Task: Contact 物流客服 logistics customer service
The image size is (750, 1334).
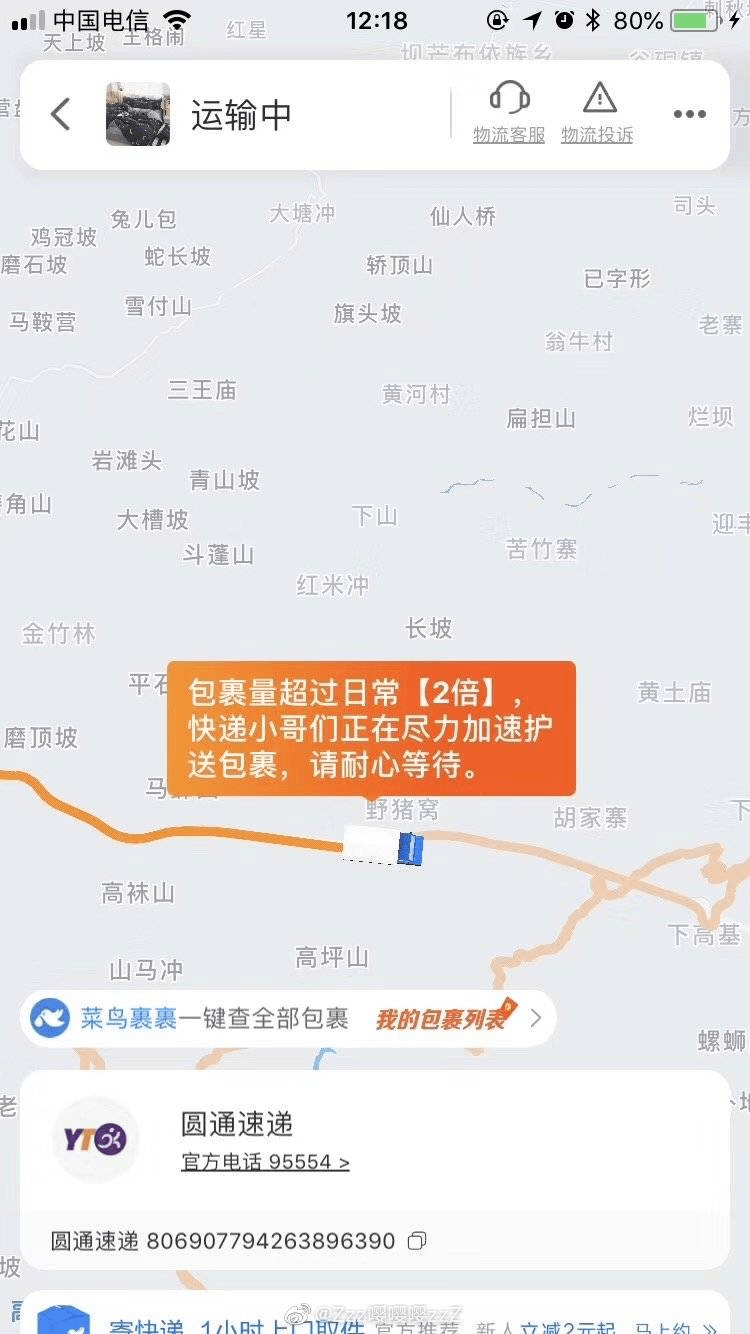Action: pyautogui.click(x=509, y=114)
